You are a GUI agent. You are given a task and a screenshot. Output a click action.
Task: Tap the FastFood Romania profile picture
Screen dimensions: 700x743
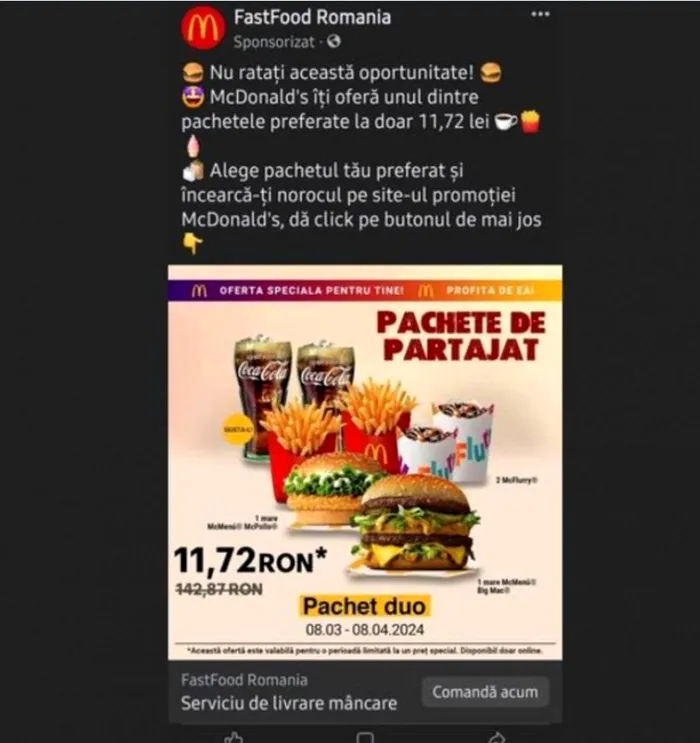[202, 27]
